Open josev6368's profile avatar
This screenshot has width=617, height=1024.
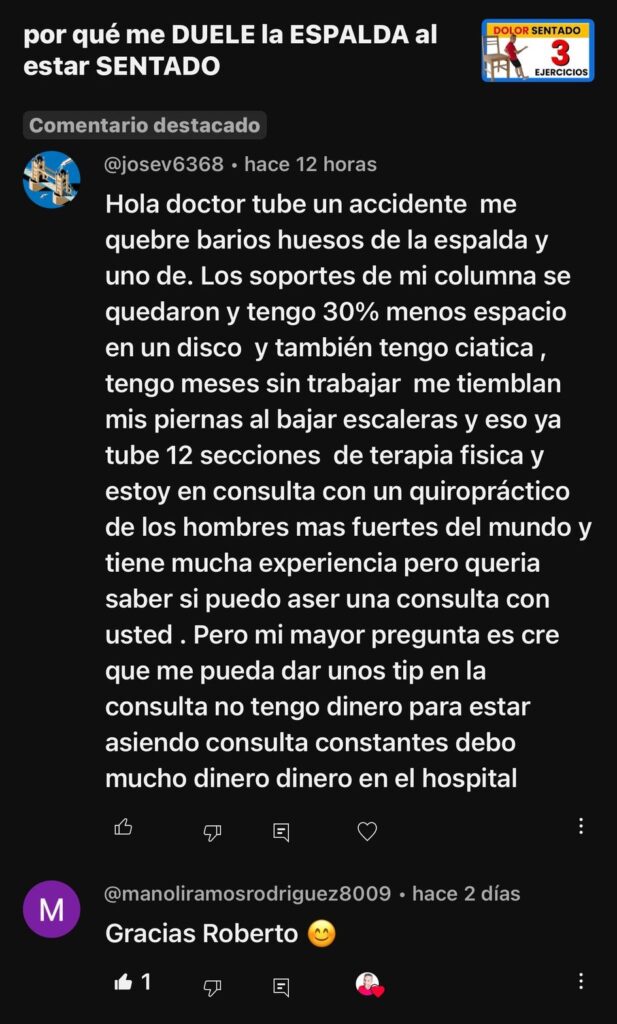point(51,180)
